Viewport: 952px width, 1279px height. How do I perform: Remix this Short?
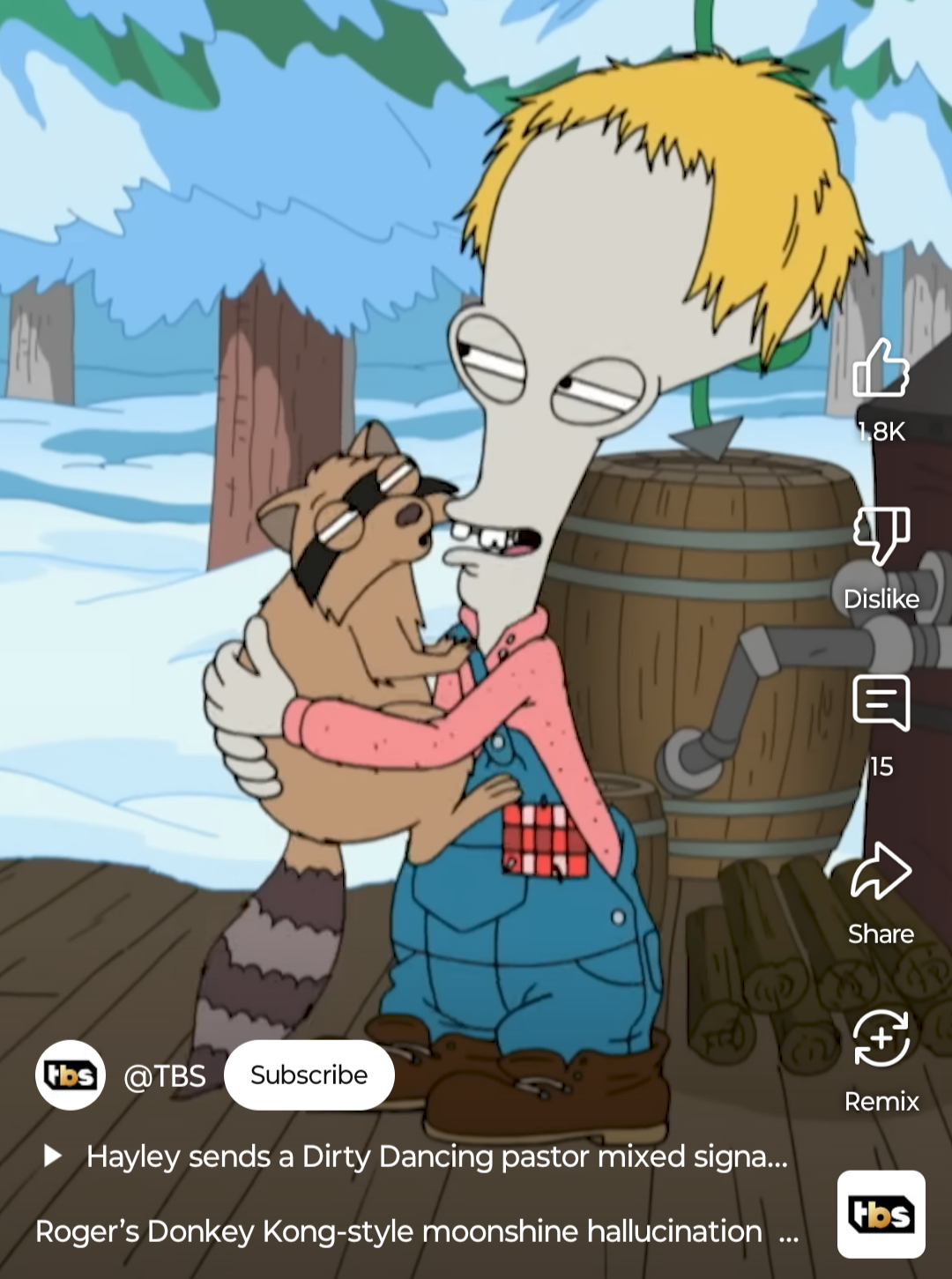pyautogui.click(x=881, y=1038)
